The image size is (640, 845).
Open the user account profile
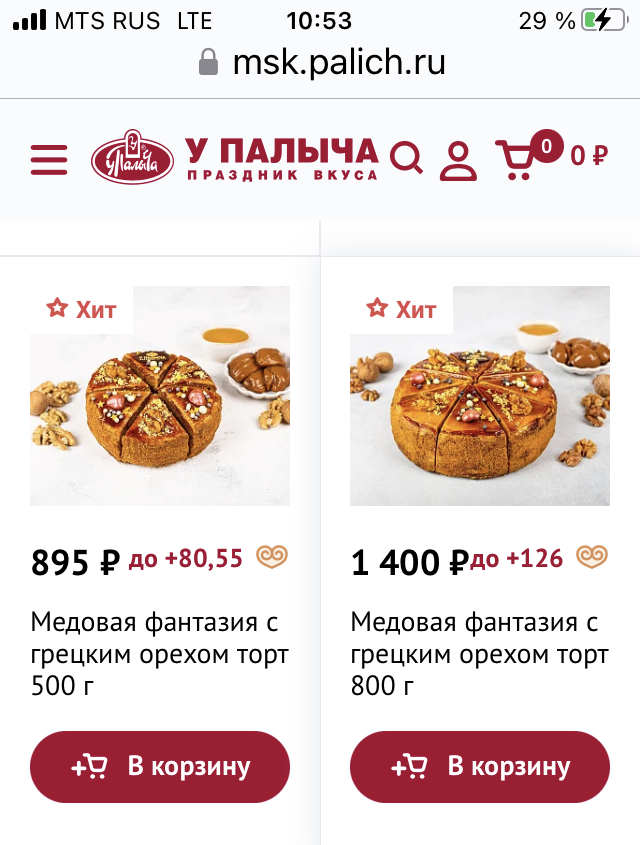pyautogui.click(x=458, y=160)
